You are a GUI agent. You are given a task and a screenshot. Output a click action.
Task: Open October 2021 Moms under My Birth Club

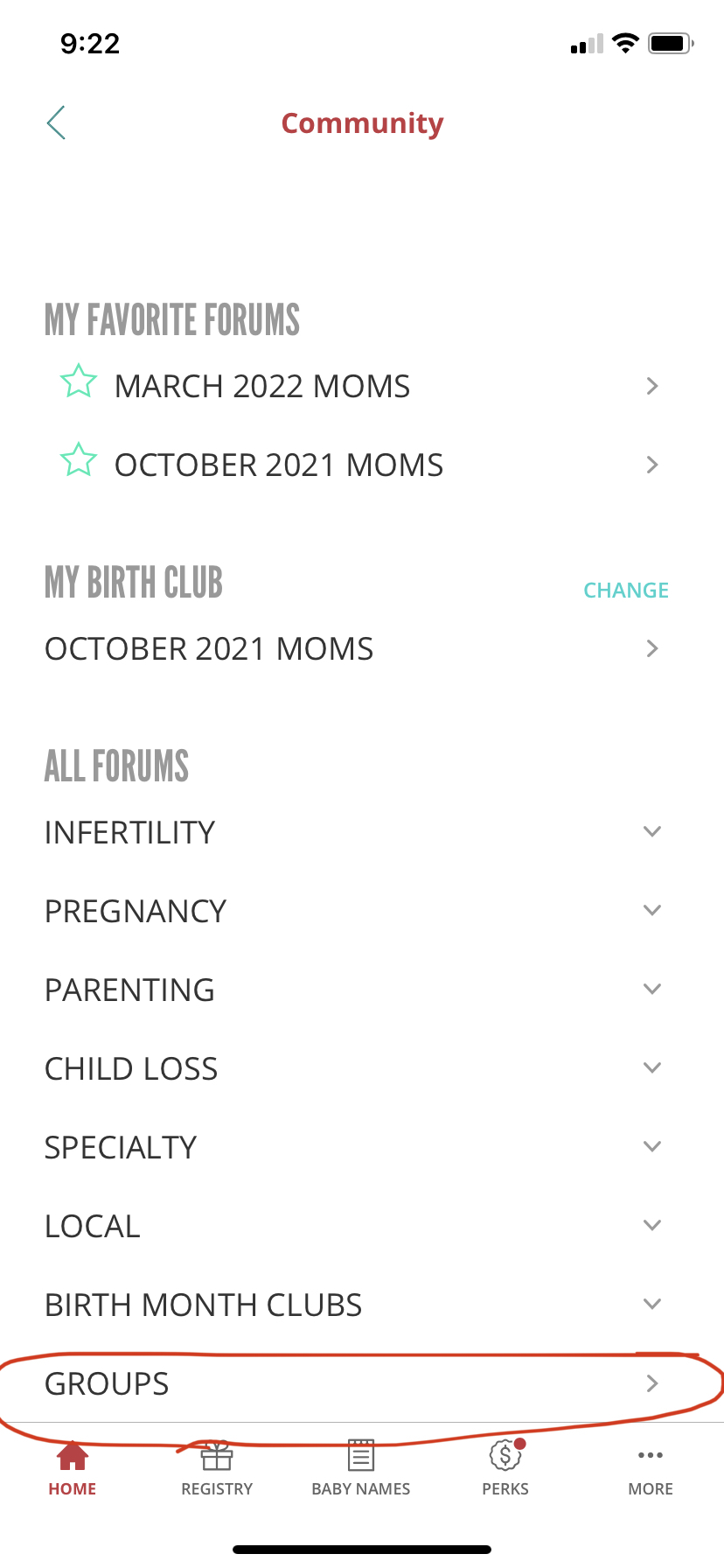pyautogui.click(x=362, y=648)
